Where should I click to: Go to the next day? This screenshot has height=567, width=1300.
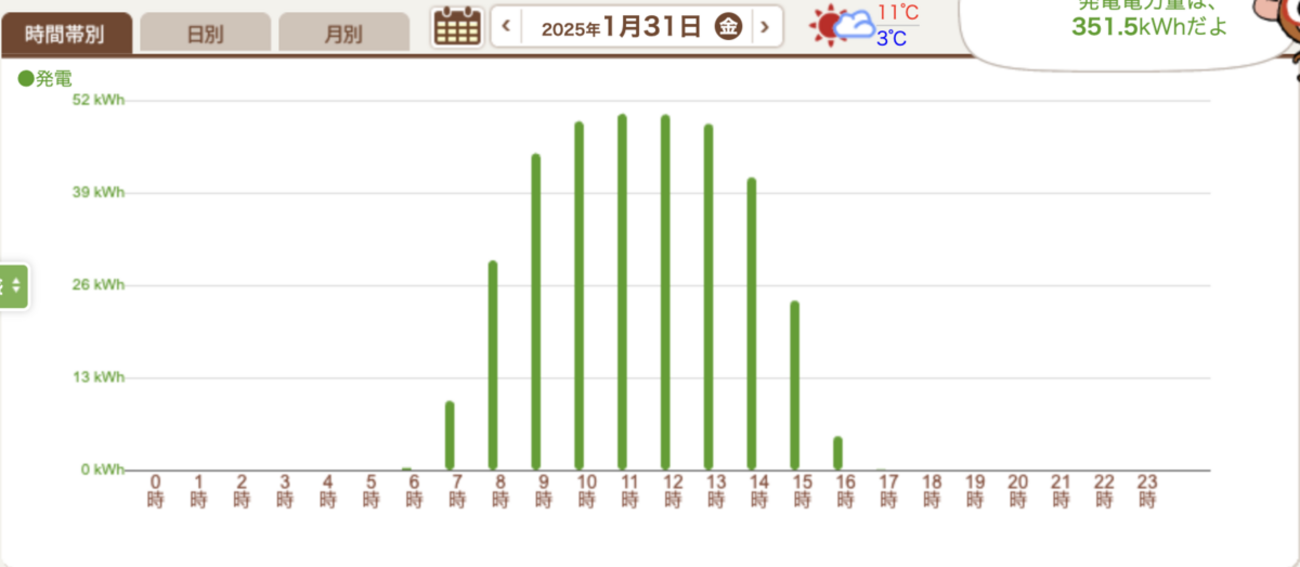click(765, 26)
